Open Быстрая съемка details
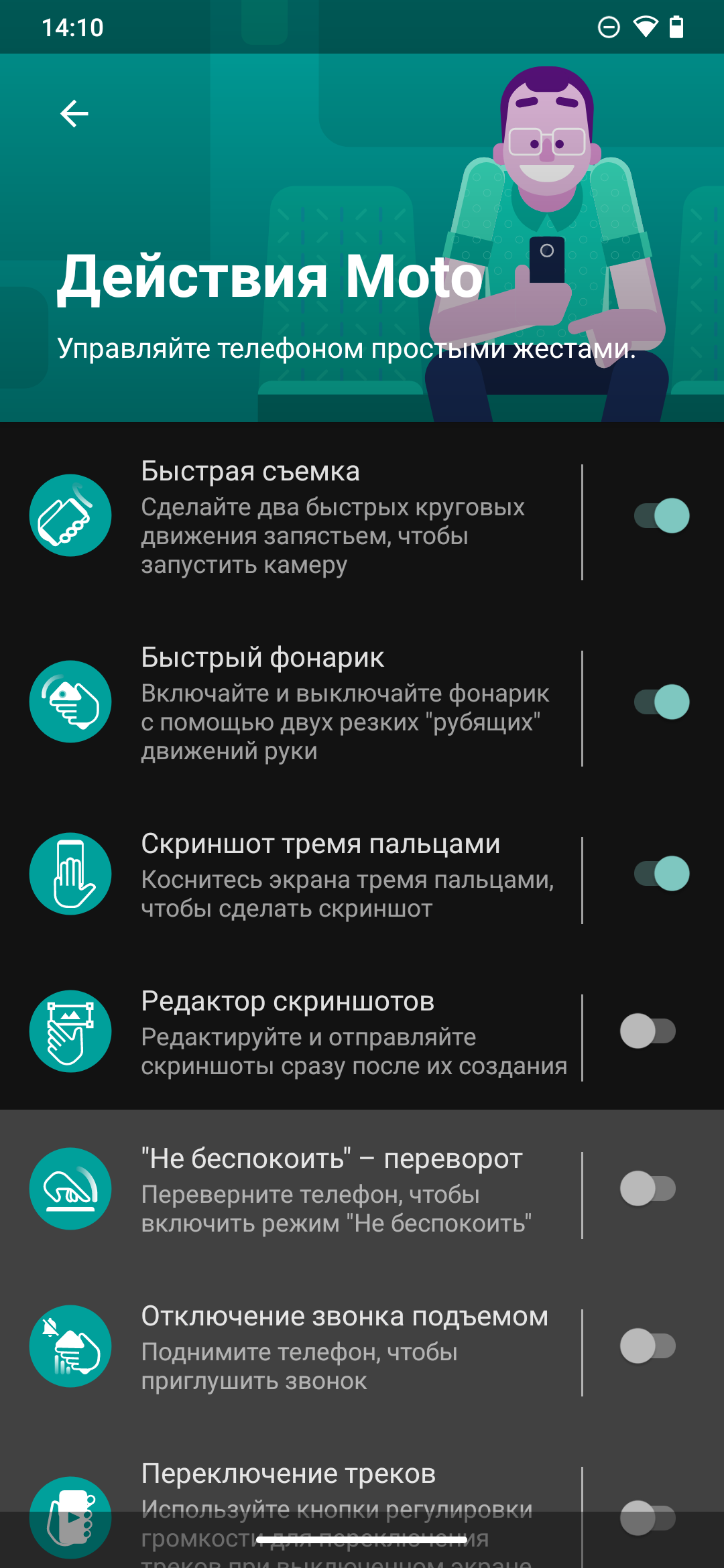 pyautogui.click(x=291, y=517)
